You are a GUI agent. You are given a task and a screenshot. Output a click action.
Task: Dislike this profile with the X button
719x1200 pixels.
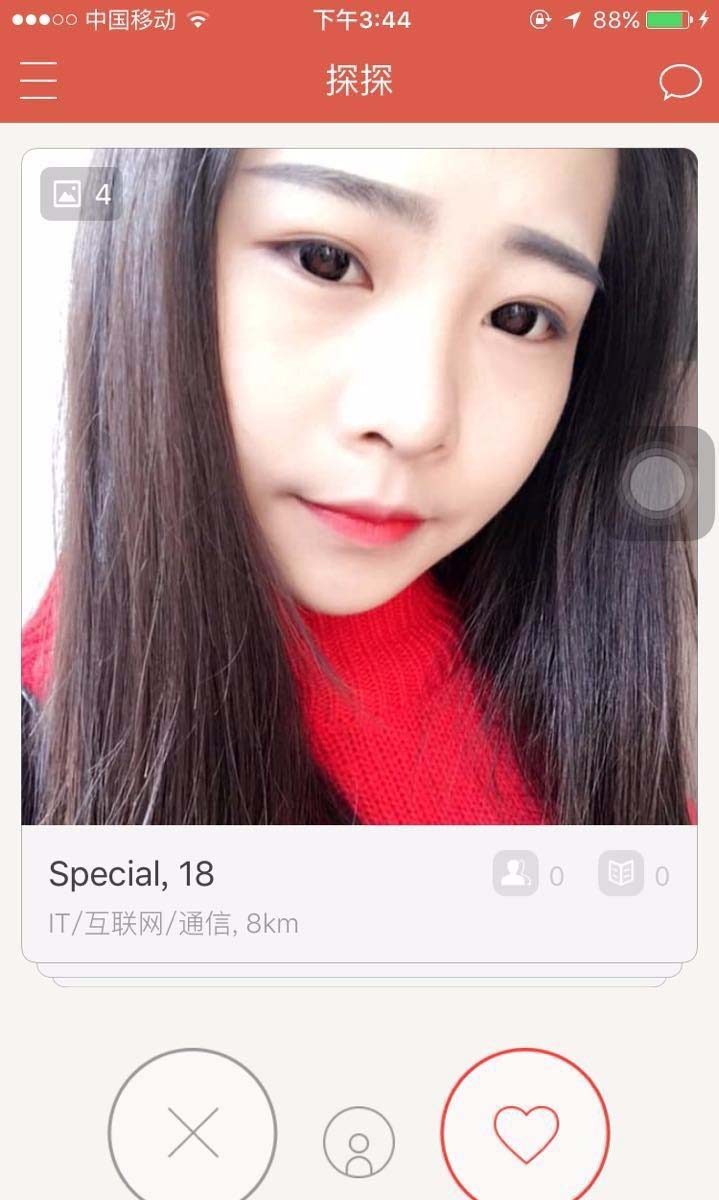pos(192,1132)
